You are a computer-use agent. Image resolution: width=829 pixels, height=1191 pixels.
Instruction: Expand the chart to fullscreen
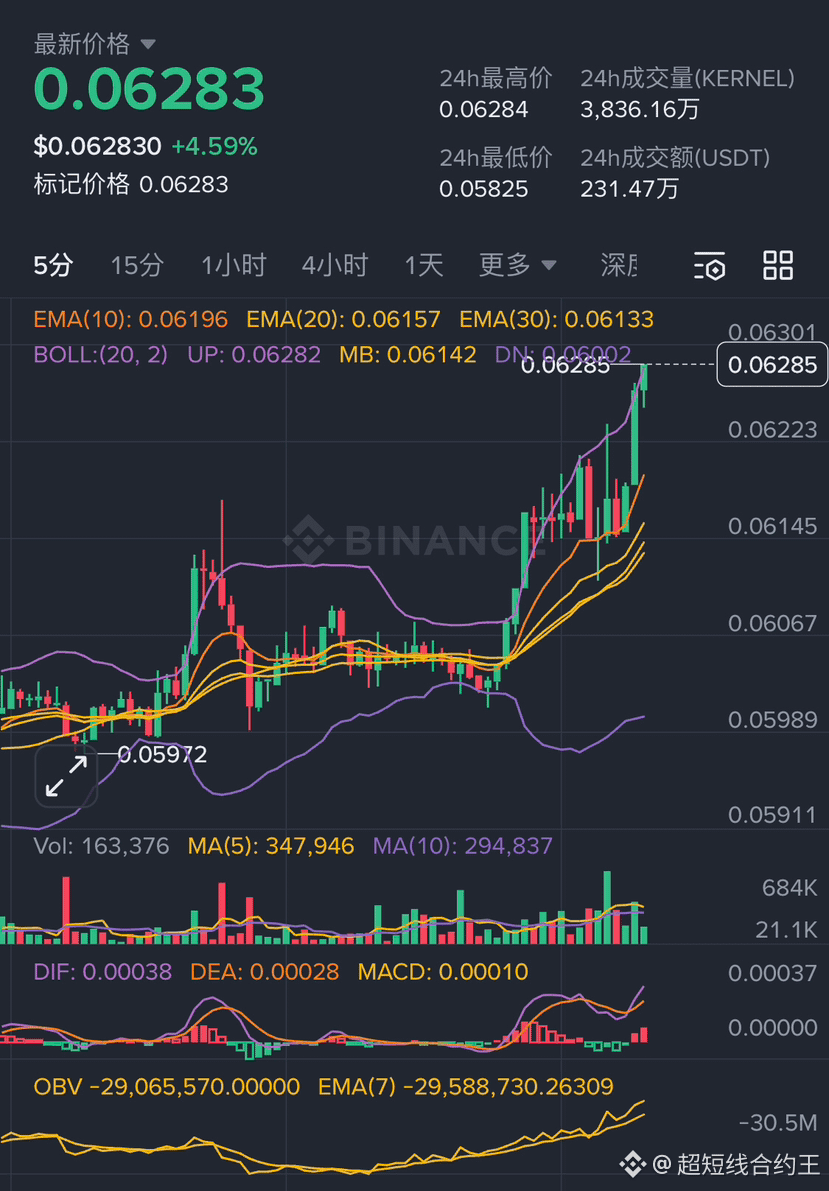point(67,776)
